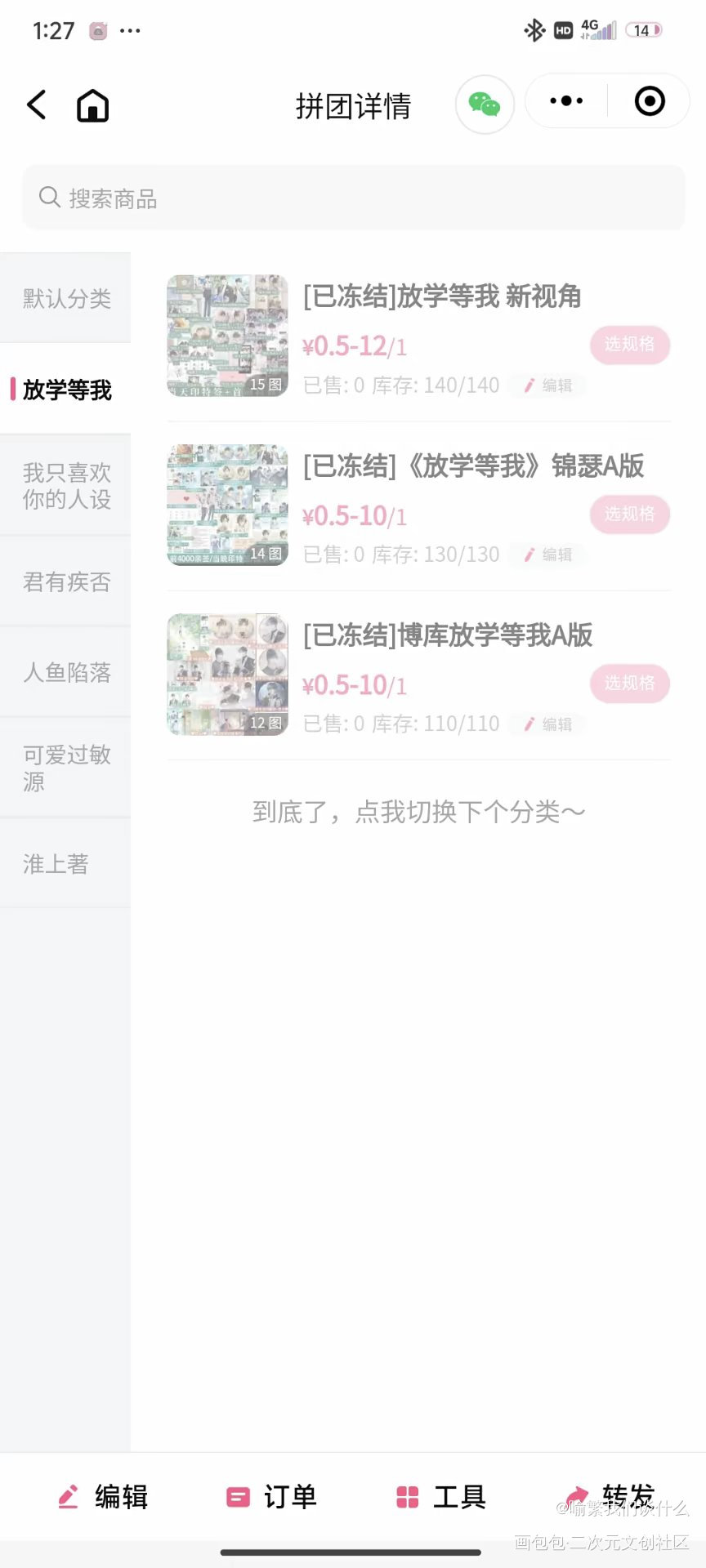Open 订单 in the bottom bar
The width and height of the screenshot is (706, 1568).
pyautogui.click(x=271, y=1497)
